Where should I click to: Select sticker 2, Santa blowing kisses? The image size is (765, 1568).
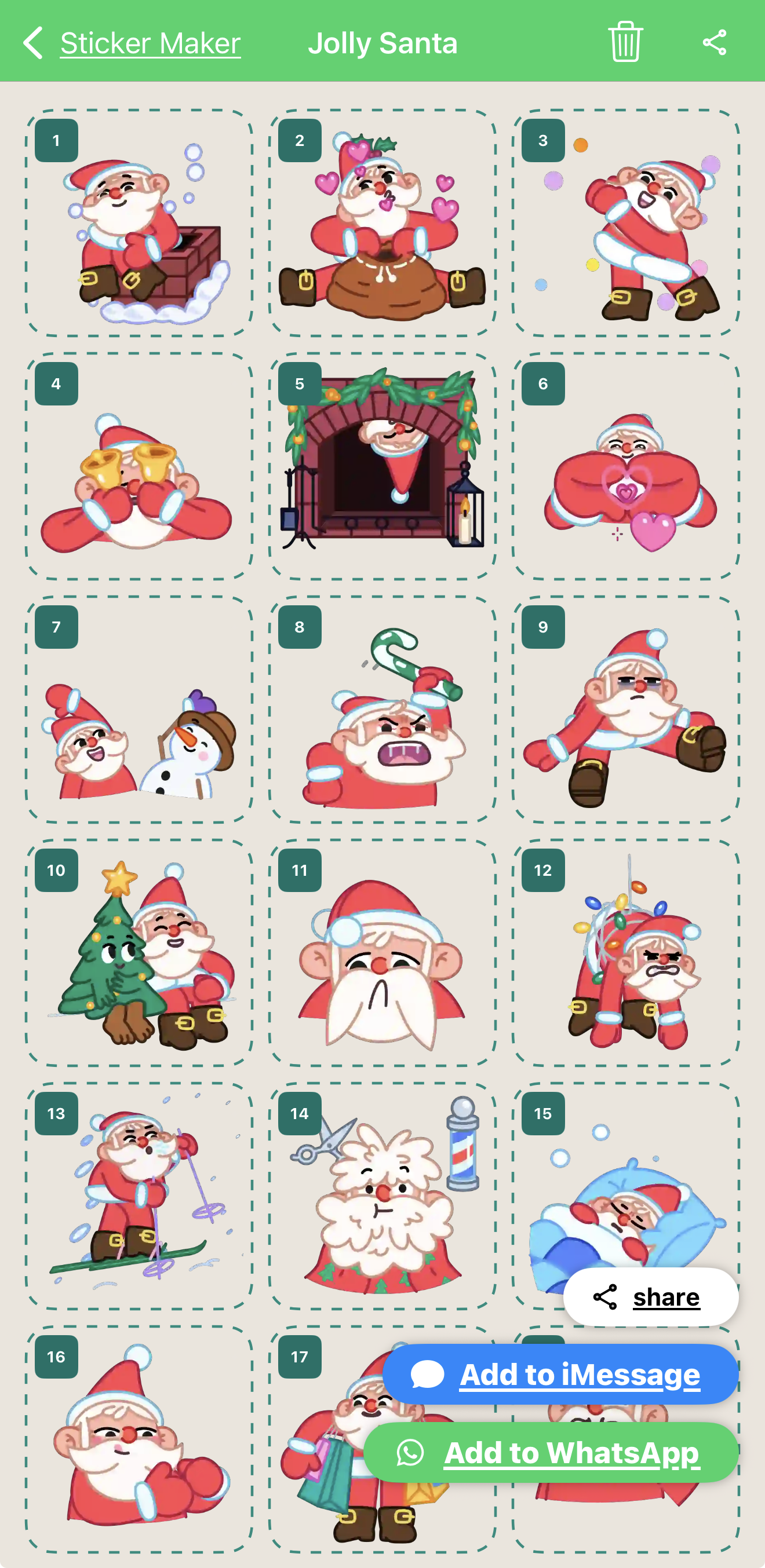(x=382, y=223)
